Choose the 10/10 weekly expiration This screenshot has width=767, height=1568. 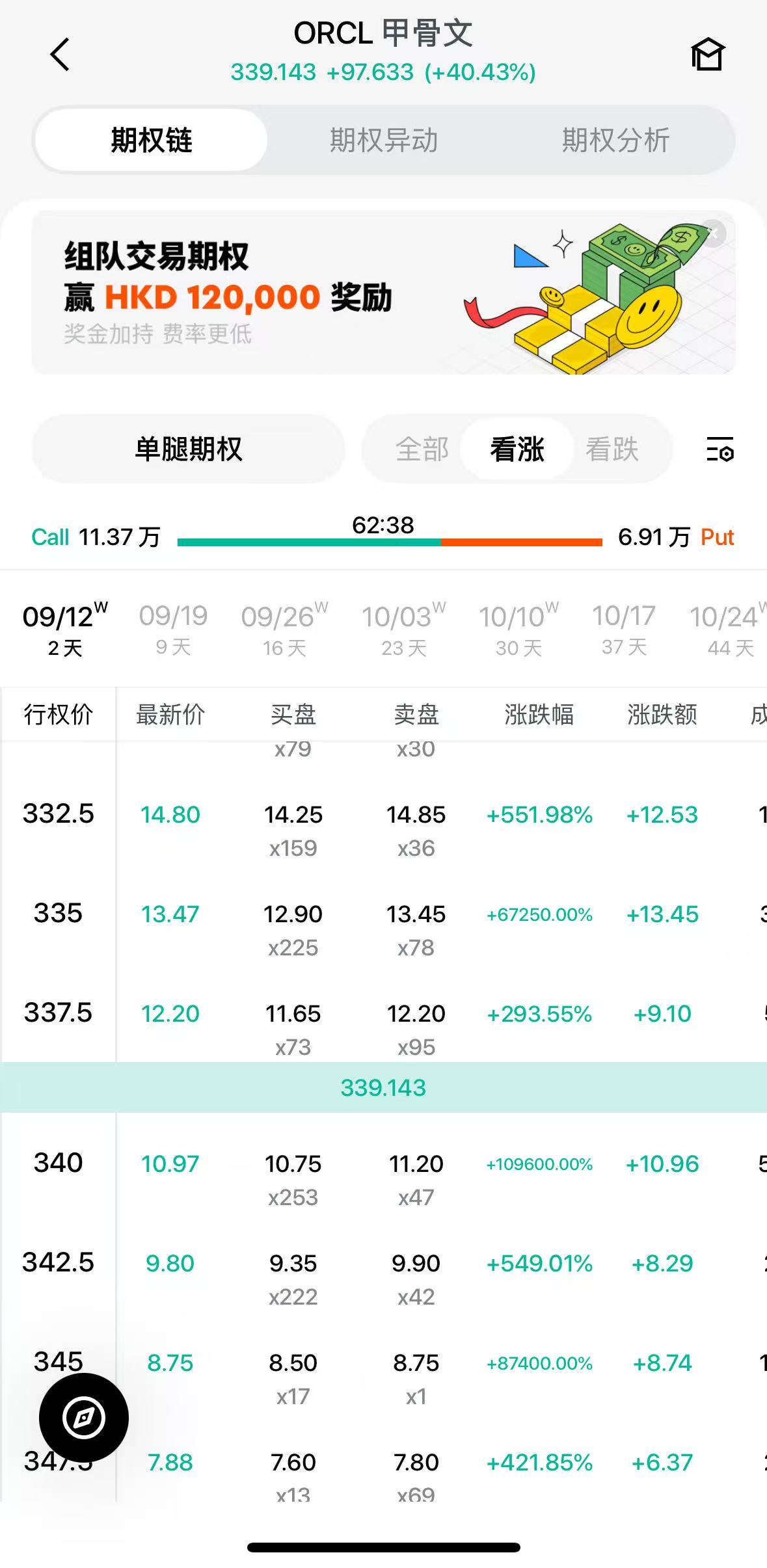point(518,628)
